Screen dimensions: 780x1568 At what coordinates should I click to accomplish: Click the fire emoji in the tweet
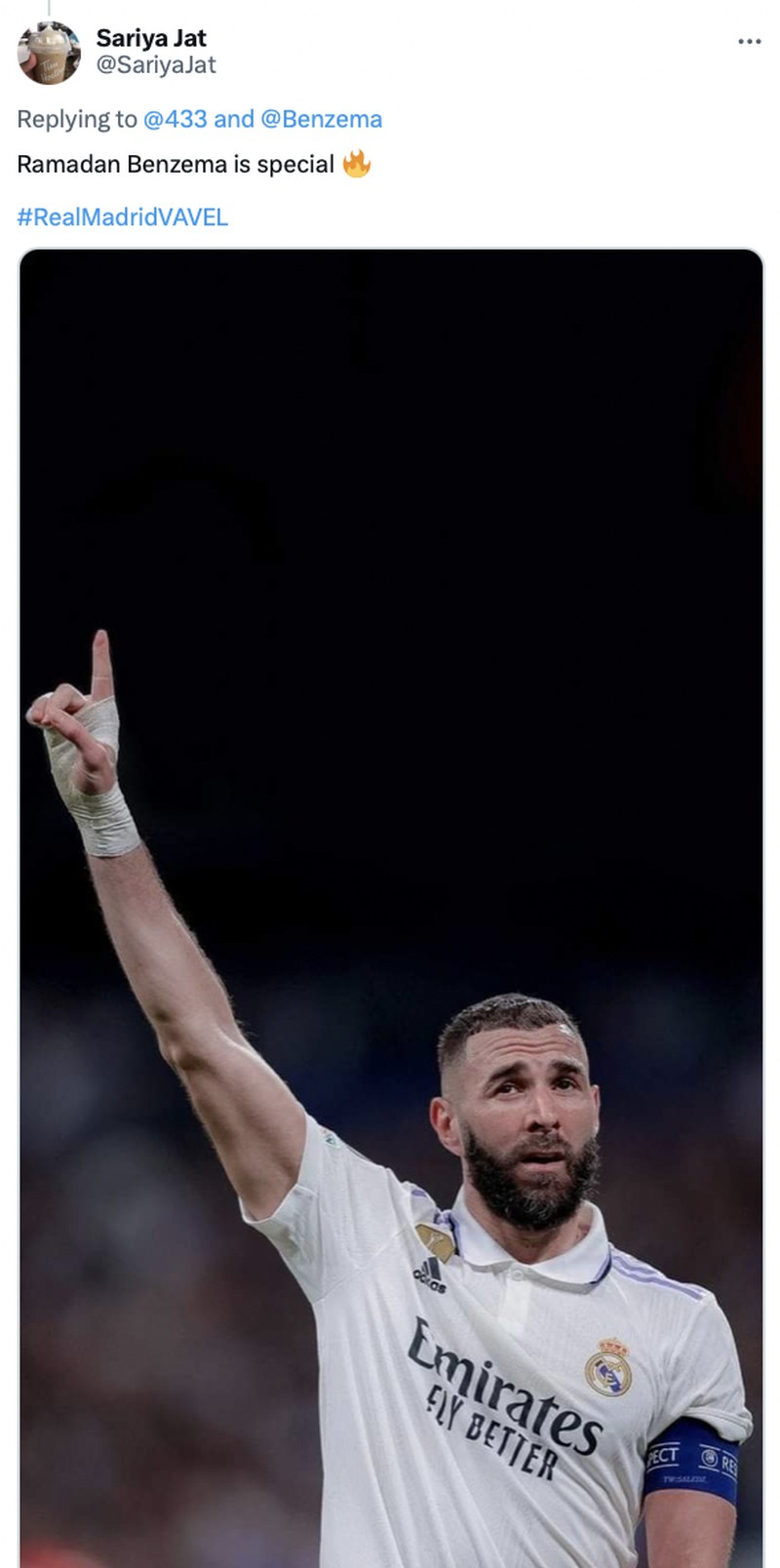click(x=356, y=164)
